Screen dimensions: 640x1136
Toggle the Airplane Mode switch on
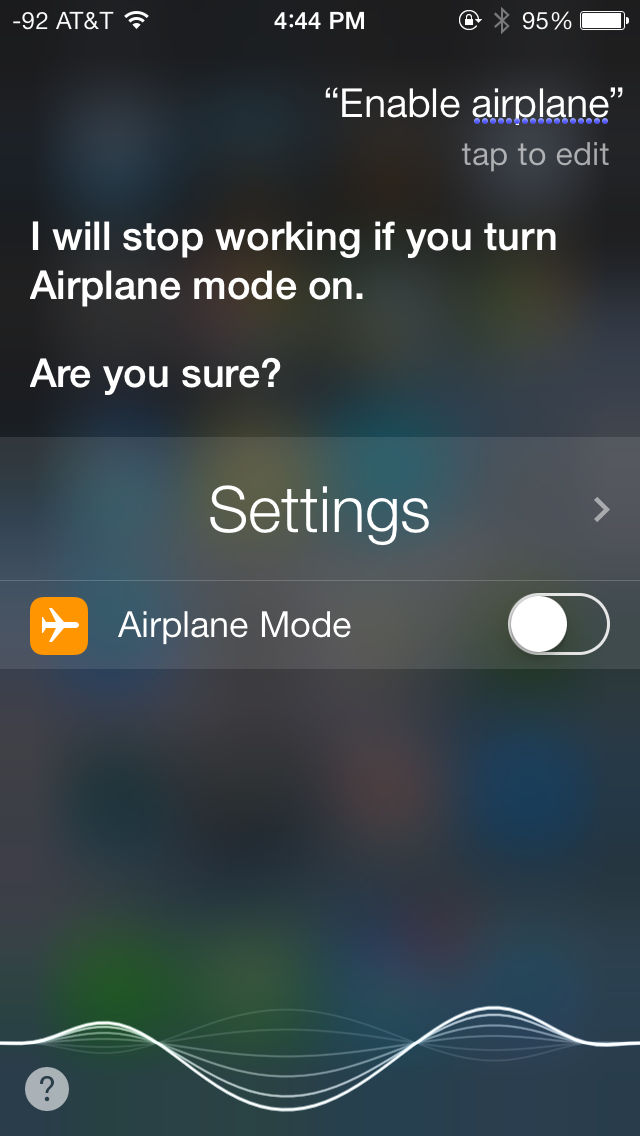[558, 624]
